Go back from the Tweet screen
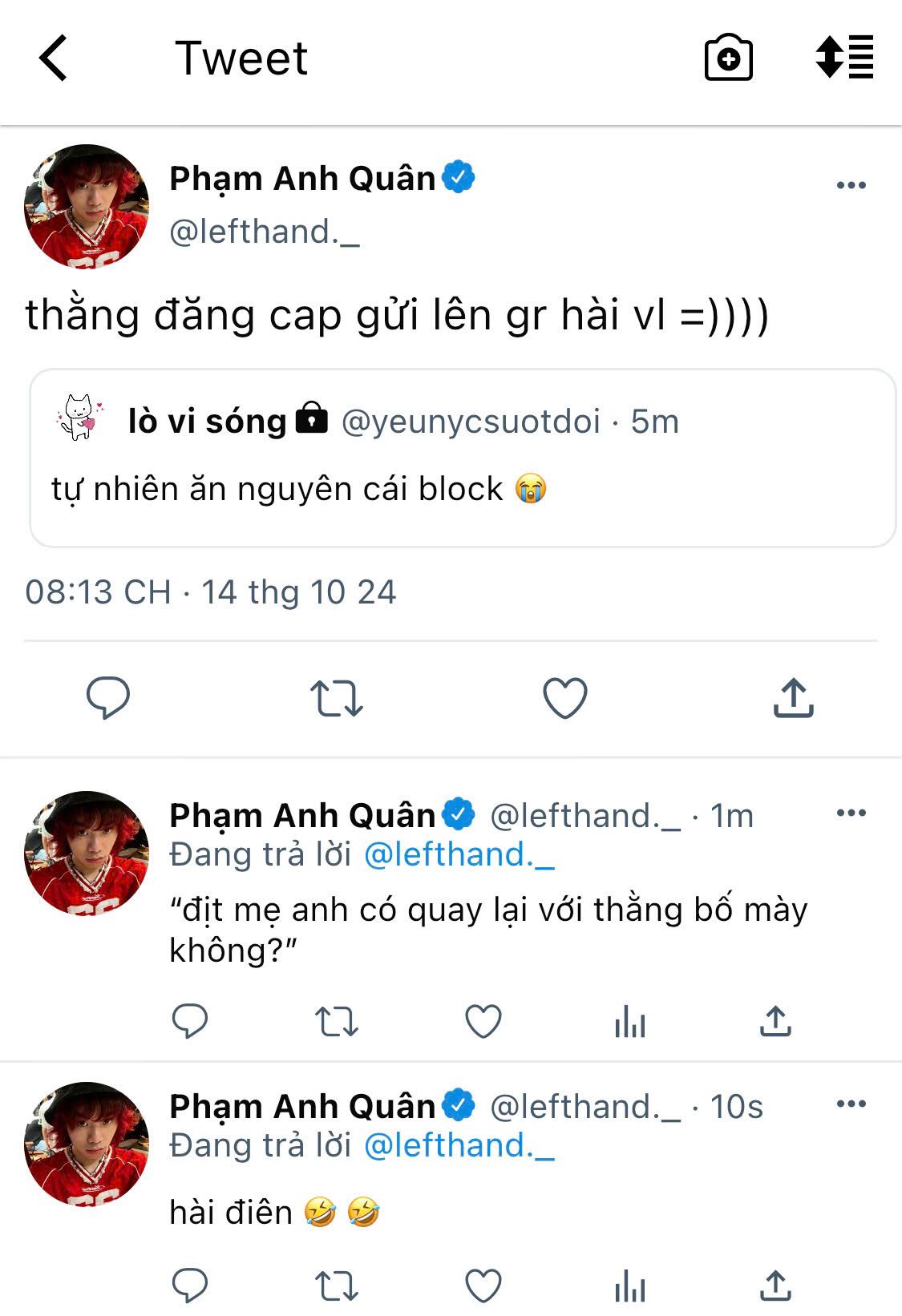 click(x=53, y=59)
